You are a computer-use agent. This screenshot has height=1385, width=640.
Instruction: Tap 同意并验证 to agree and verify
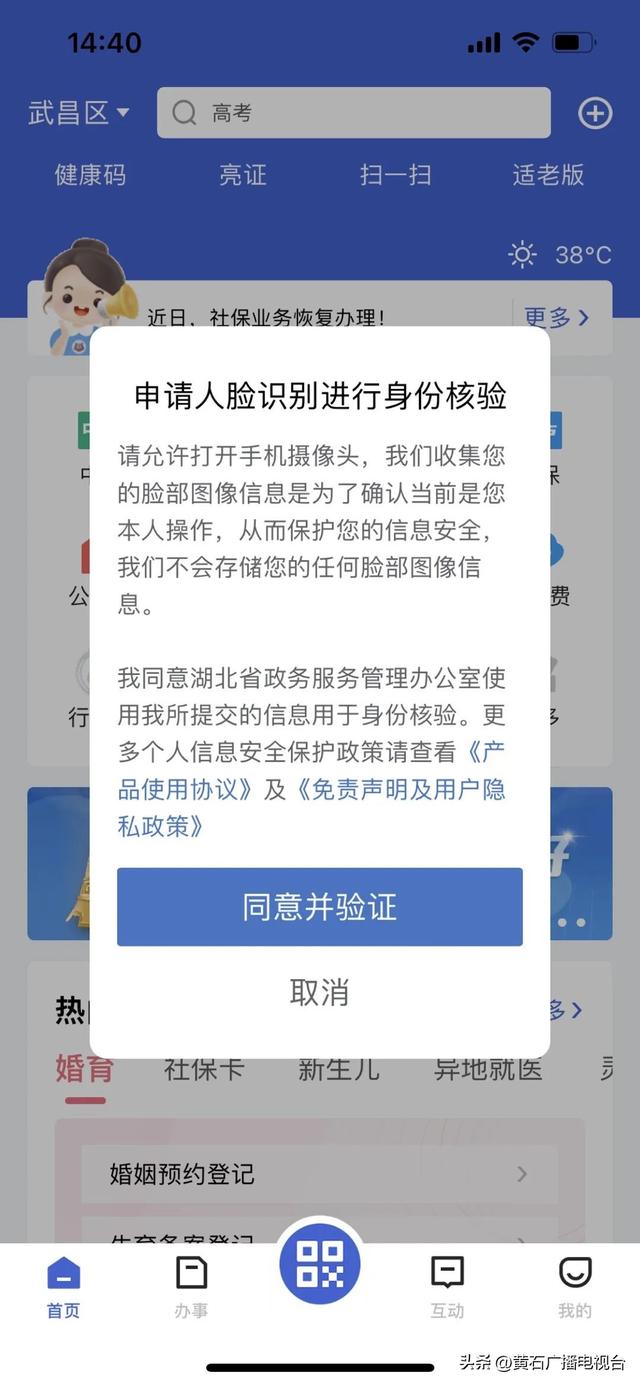[x=319, y=907]
